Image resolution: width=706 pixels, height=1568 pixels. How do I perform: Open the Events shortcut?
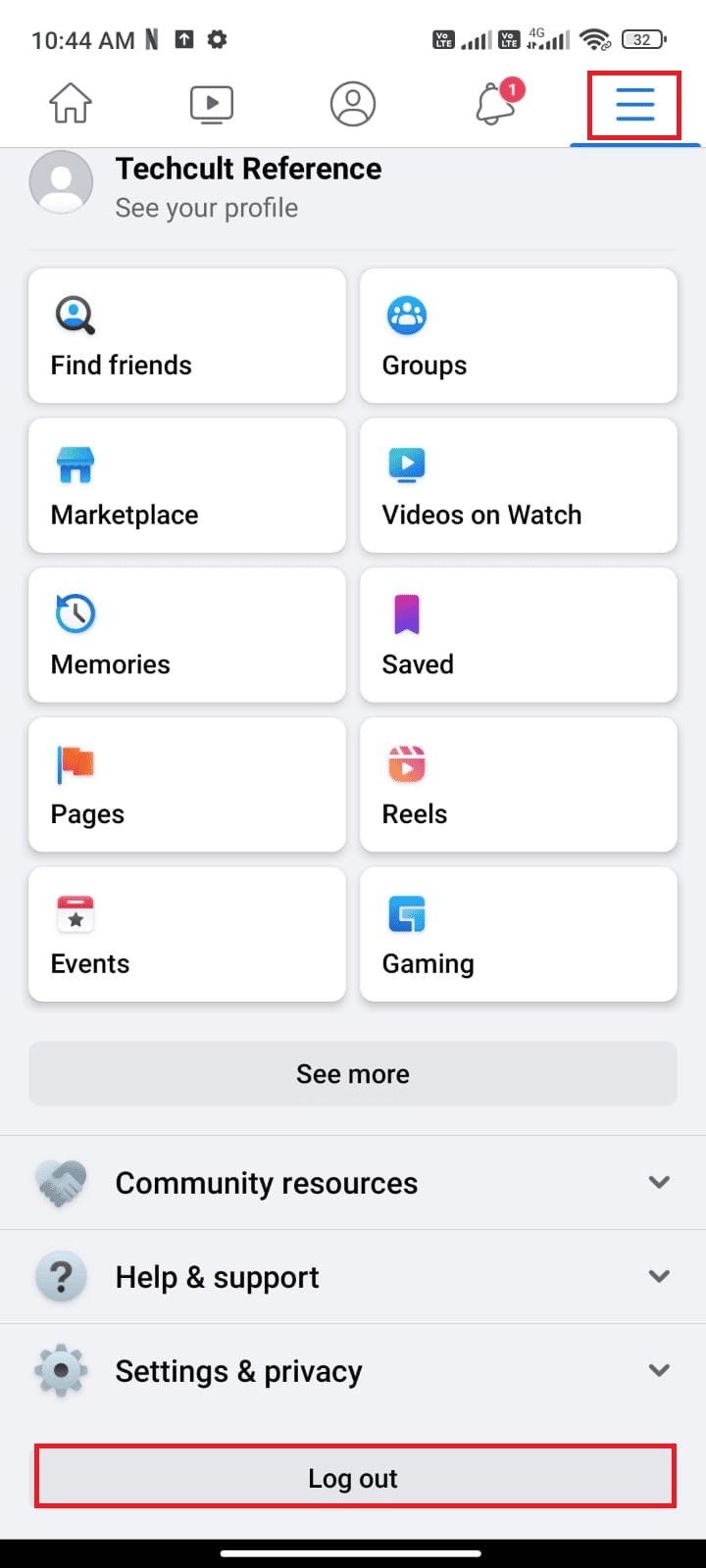(x=186, y=934)
